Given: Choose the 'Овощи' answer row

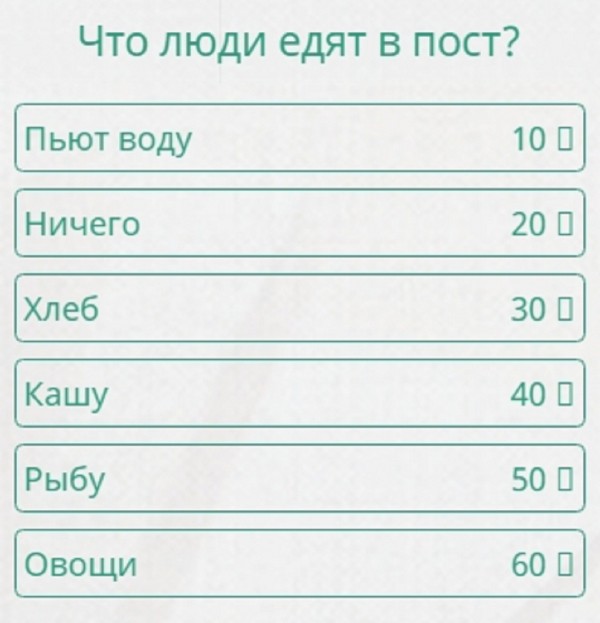Looking at the screenshot, I should coord(299,563).
